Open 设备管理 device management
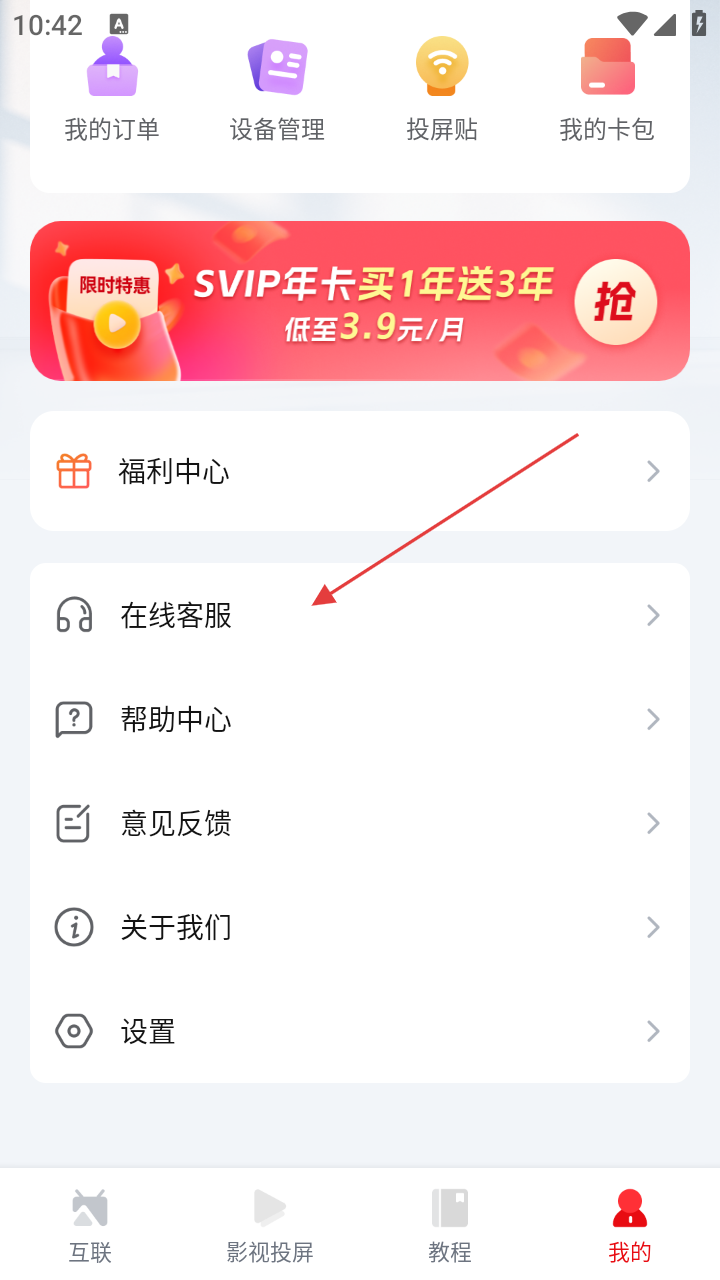 (277, 90)
